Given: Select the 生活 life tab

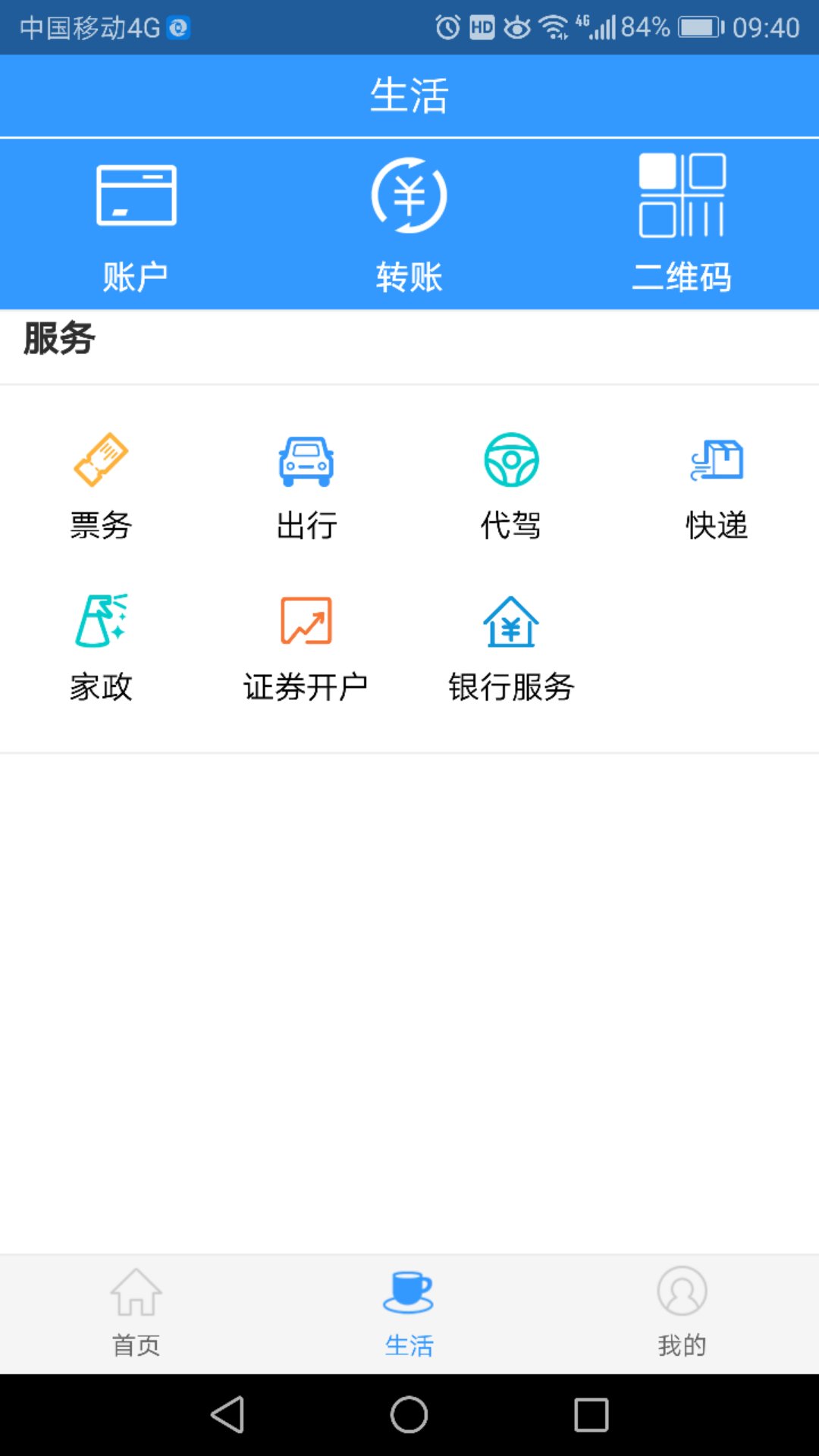Looking at the screenshot, I should (409, 1313).
